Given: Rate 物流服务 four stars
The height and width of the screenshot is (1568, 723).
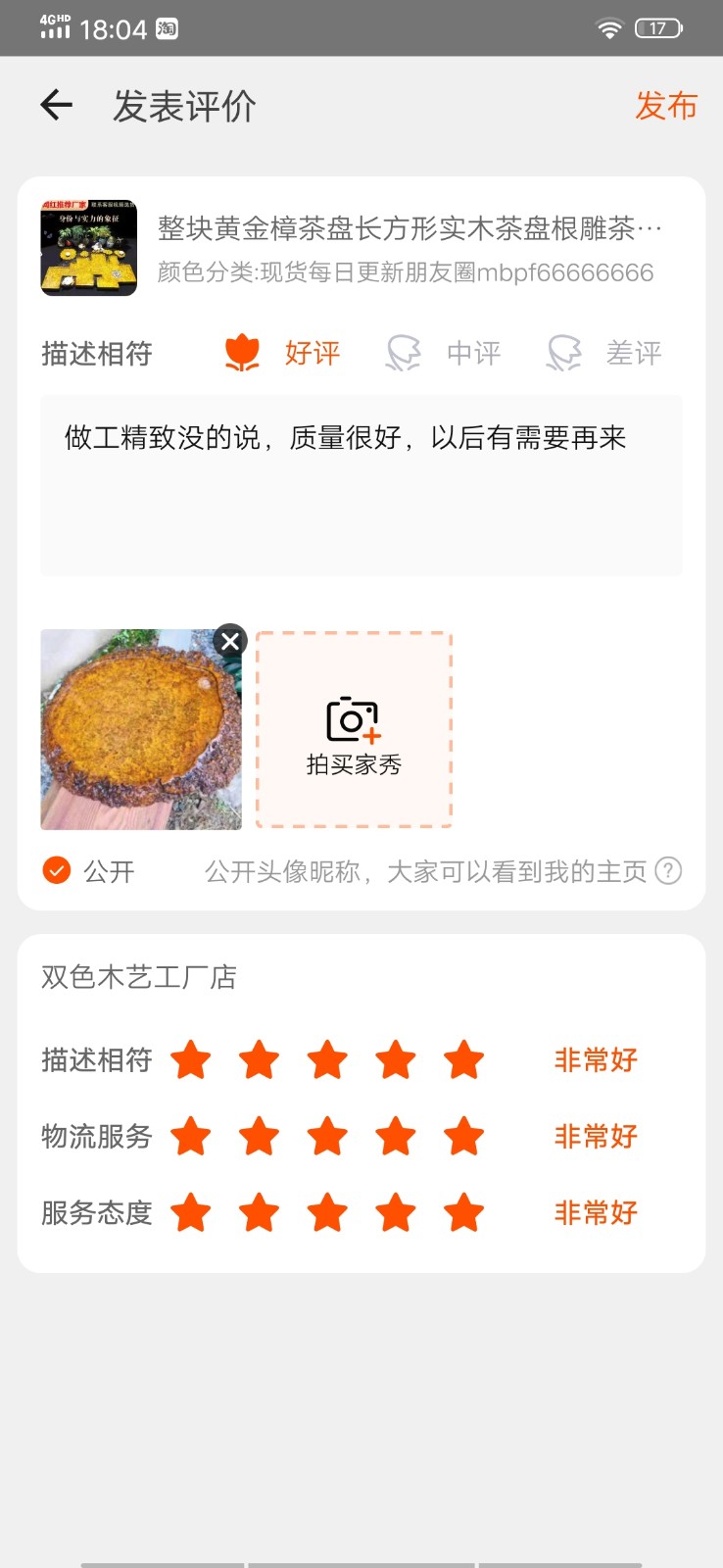Looking at the screenshot, I should (396, 1137).
